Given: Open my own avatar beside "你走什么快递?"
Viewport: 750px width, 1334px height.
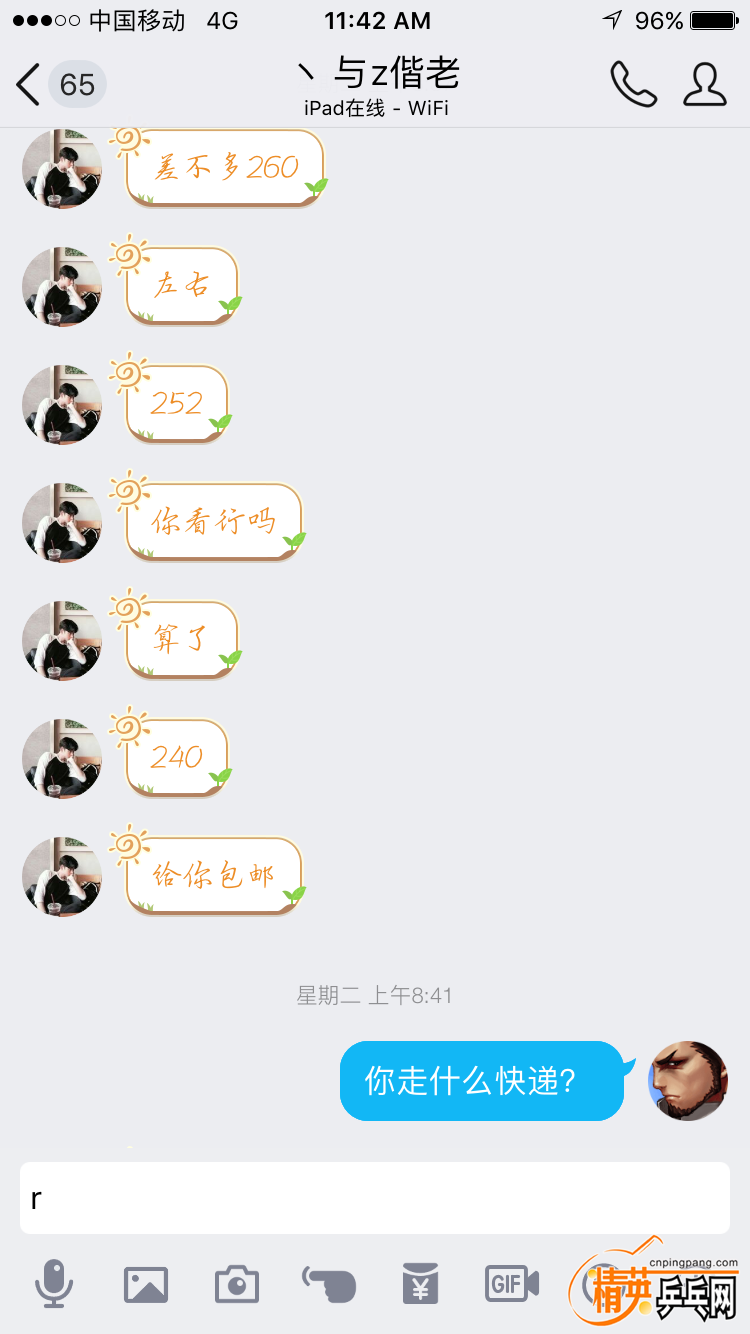Looking at the screenshot, I should (688, 1081).
